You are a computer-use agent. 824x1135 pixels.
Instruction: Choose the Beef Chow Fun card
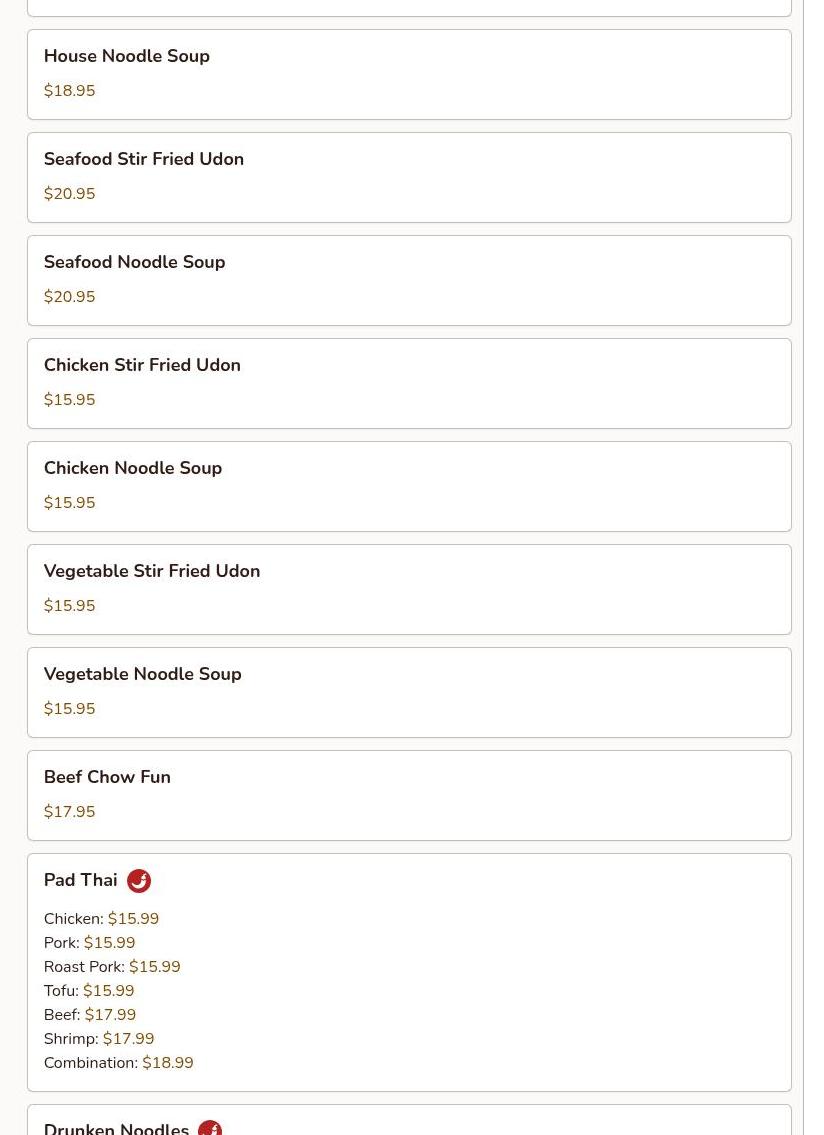coord(408,795)
